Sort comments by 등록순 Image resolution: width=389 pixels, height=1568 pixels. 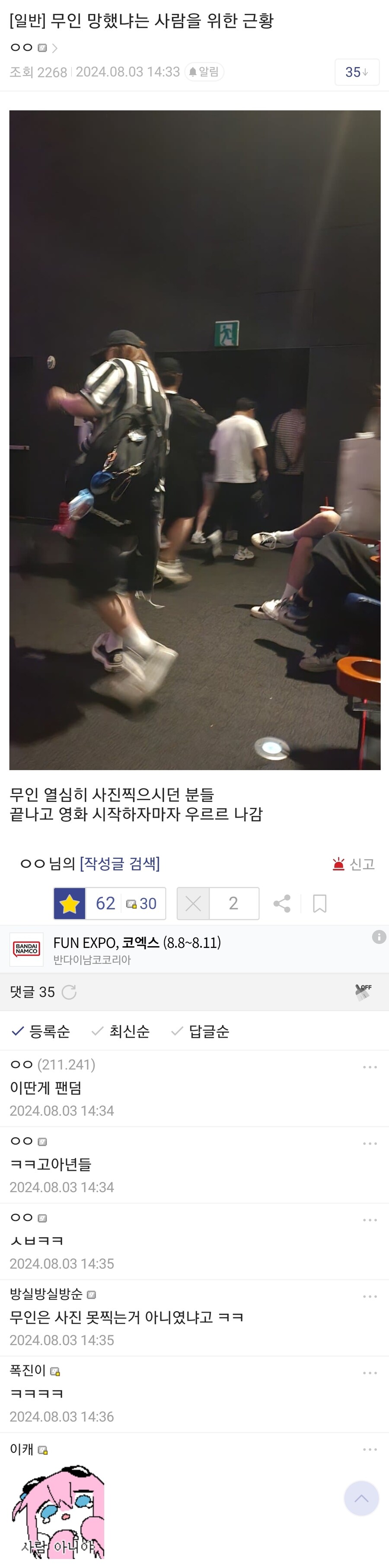click(x=41, y=1031)
